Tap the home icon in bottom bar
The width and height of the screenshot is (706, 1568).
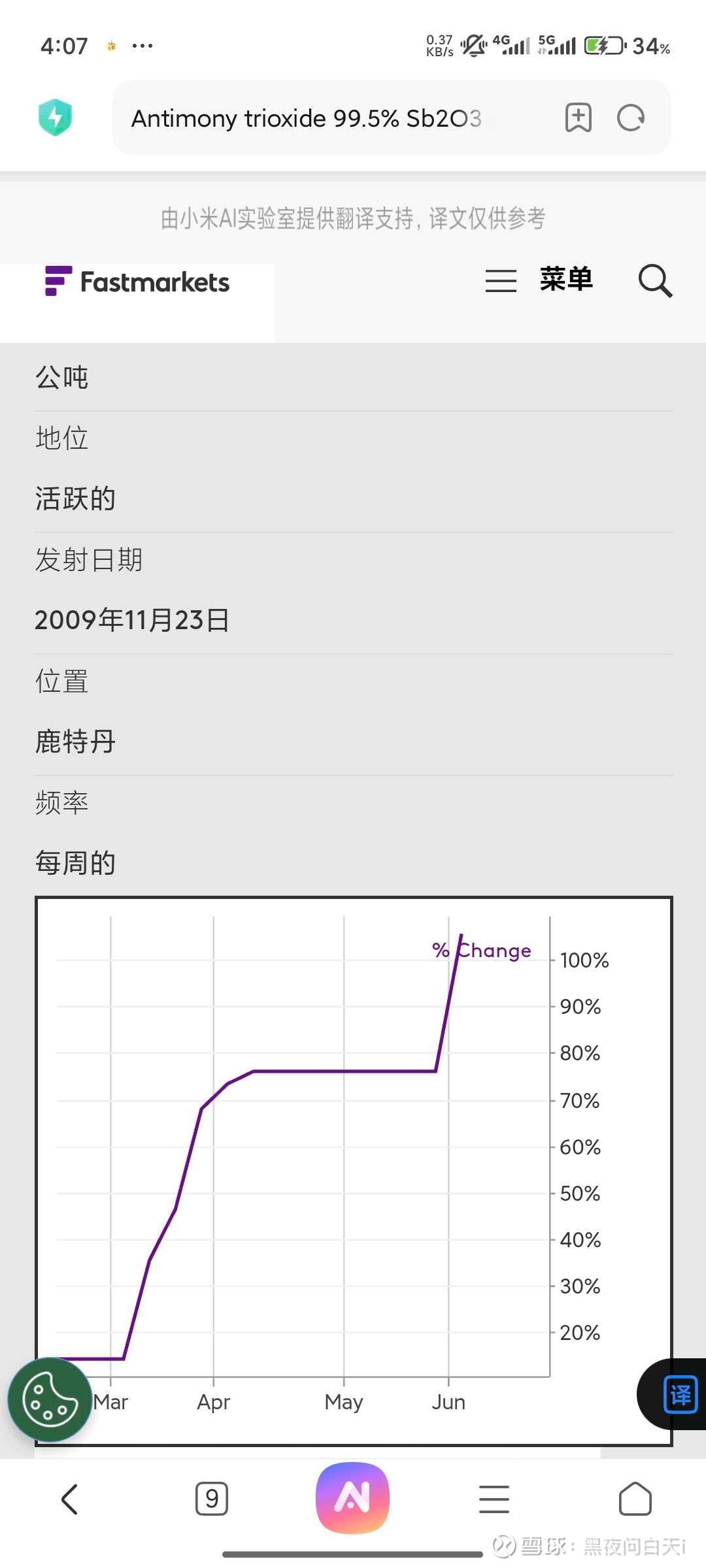point(635,1498)
